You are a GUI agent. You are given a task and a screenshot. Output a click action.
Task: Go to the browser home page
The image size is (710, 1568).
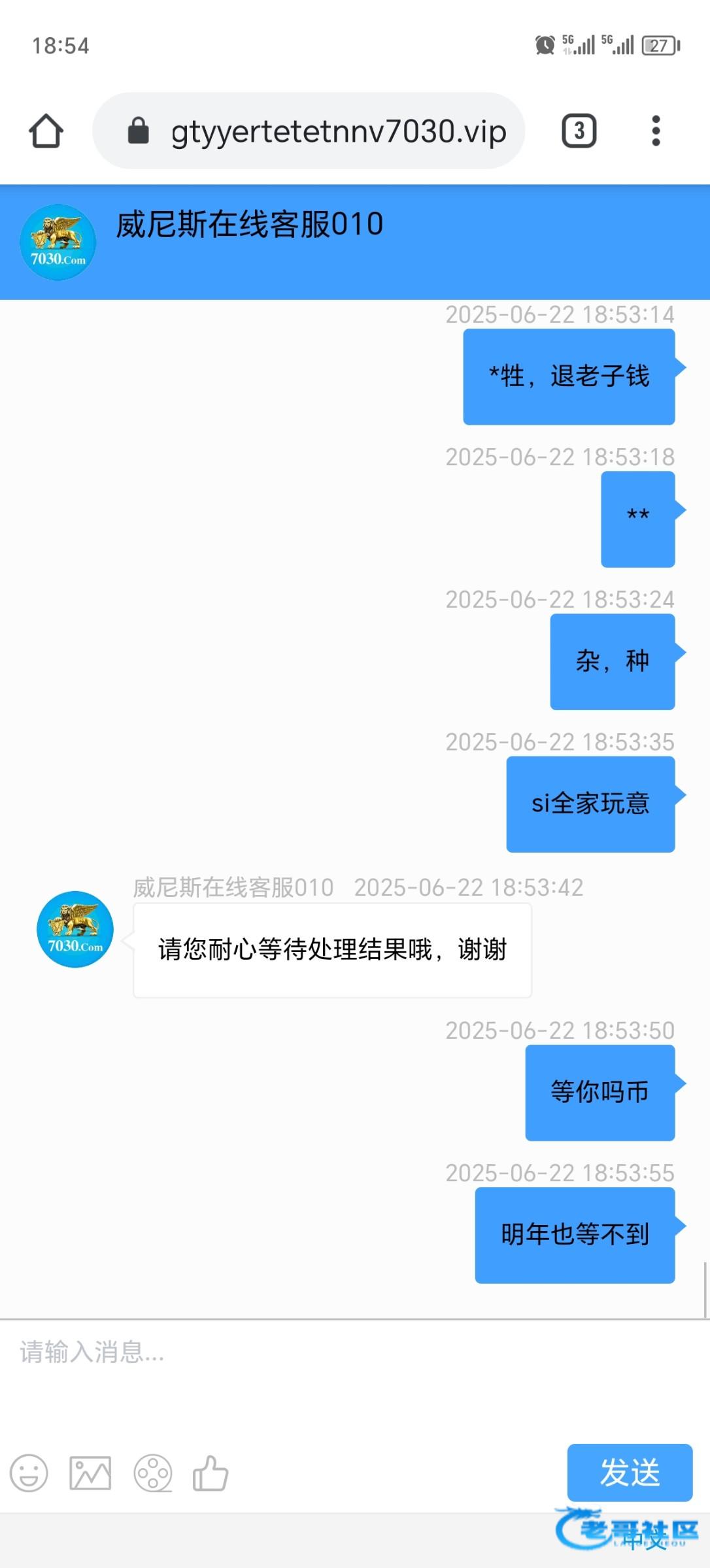point(46,131)
